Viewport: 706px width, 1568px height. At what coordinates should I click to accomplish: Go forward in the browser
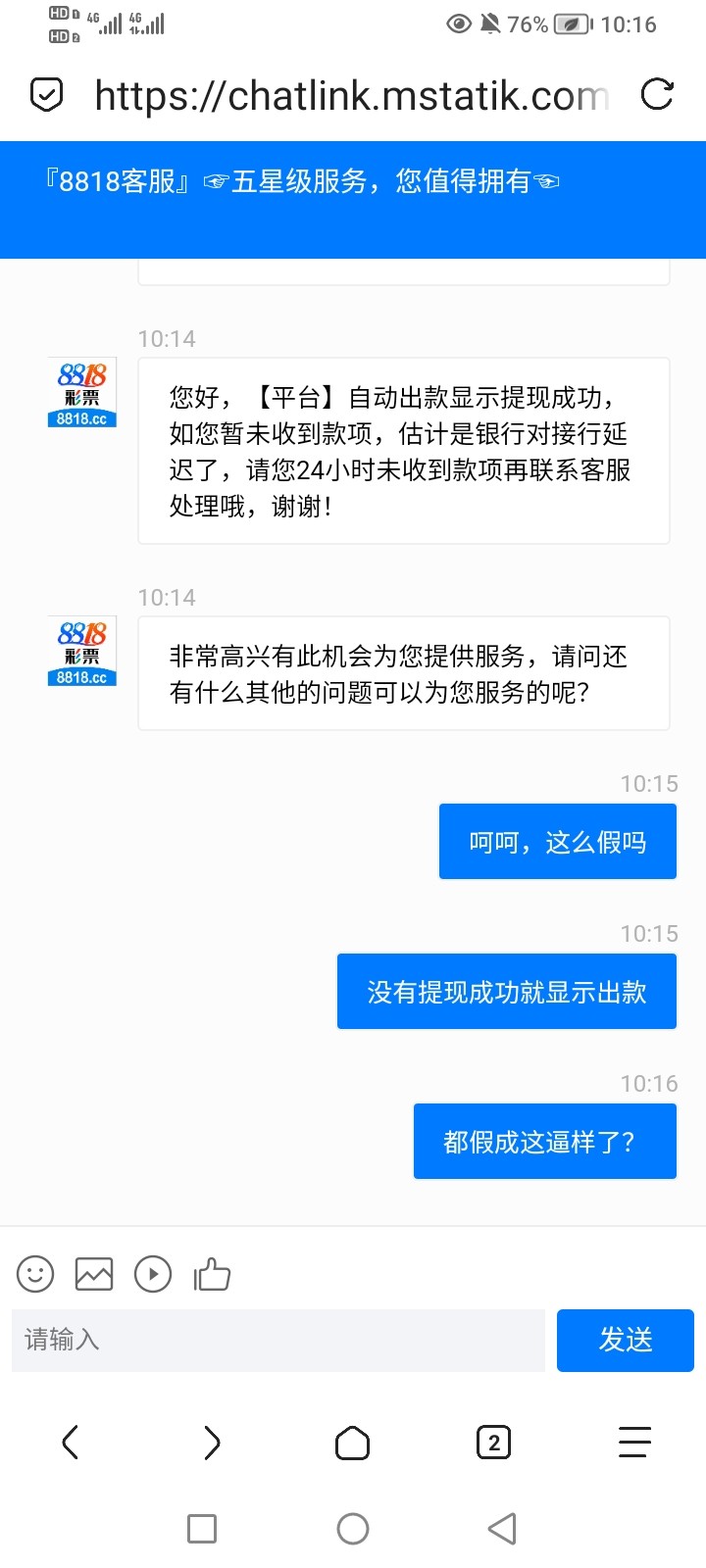[211, 1443]
